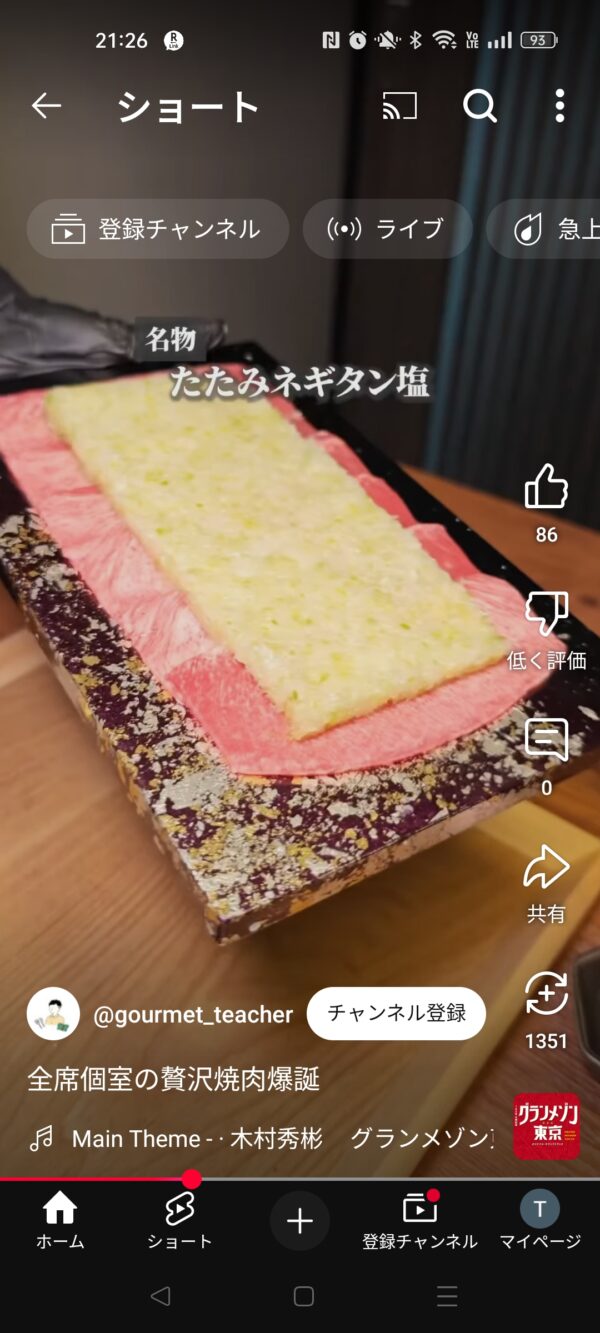Dislike this Short with 低く評価

click(x=546, y=614)
